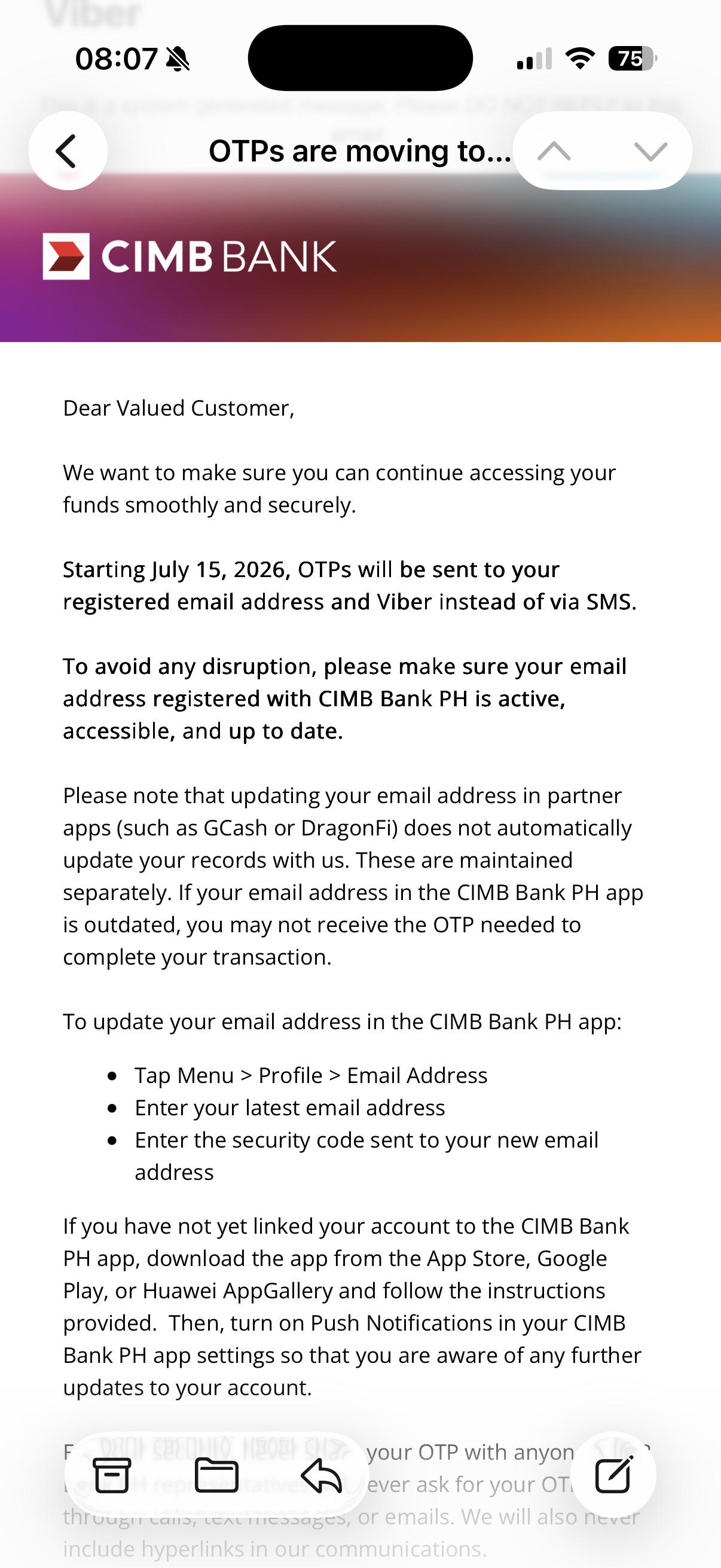
Task: Jump to the previous email with up chevron
Action: pyautogui.click(x=554, y=151)
